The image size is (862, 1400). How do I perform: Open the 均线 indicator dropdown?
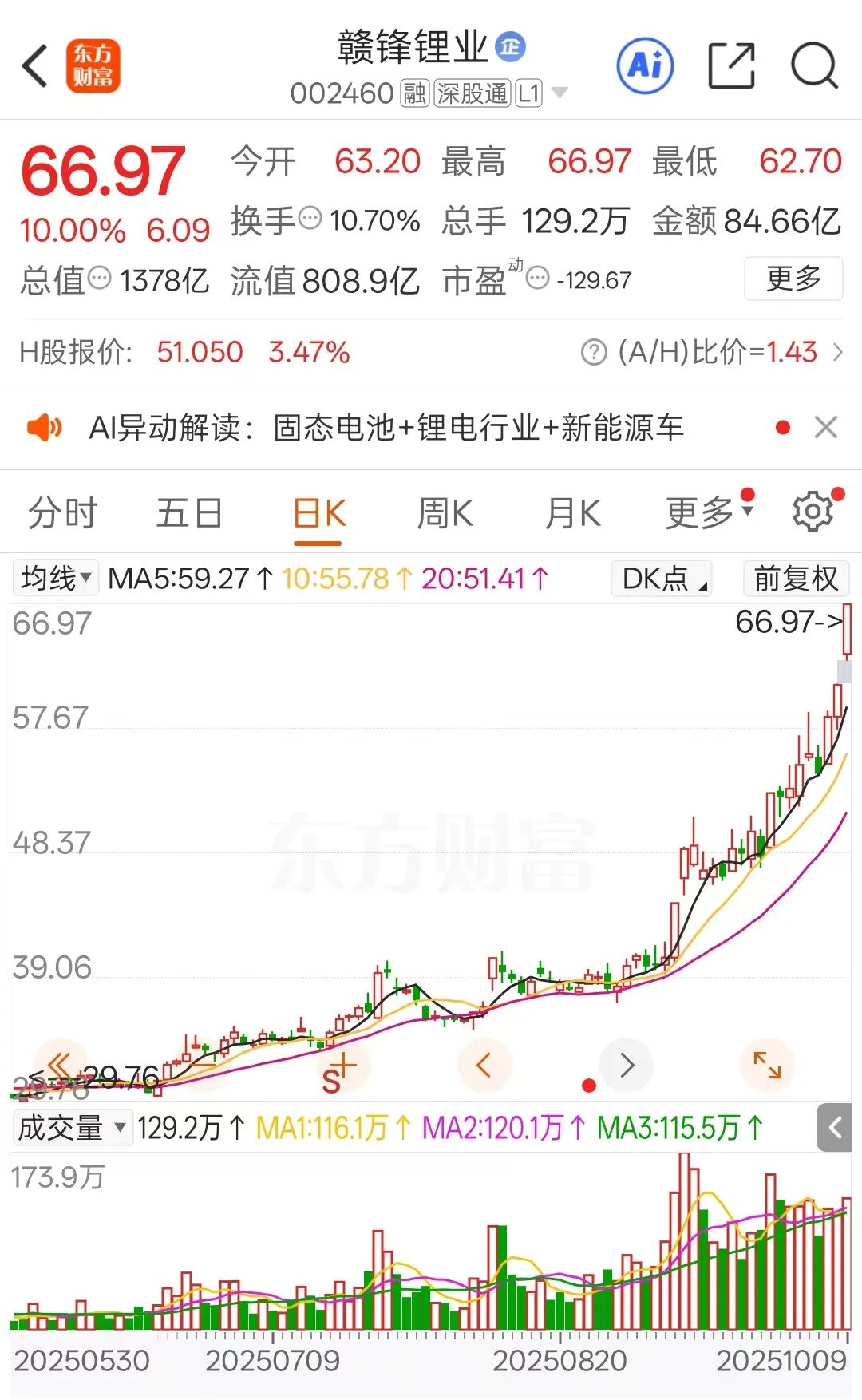pos(56,578)
